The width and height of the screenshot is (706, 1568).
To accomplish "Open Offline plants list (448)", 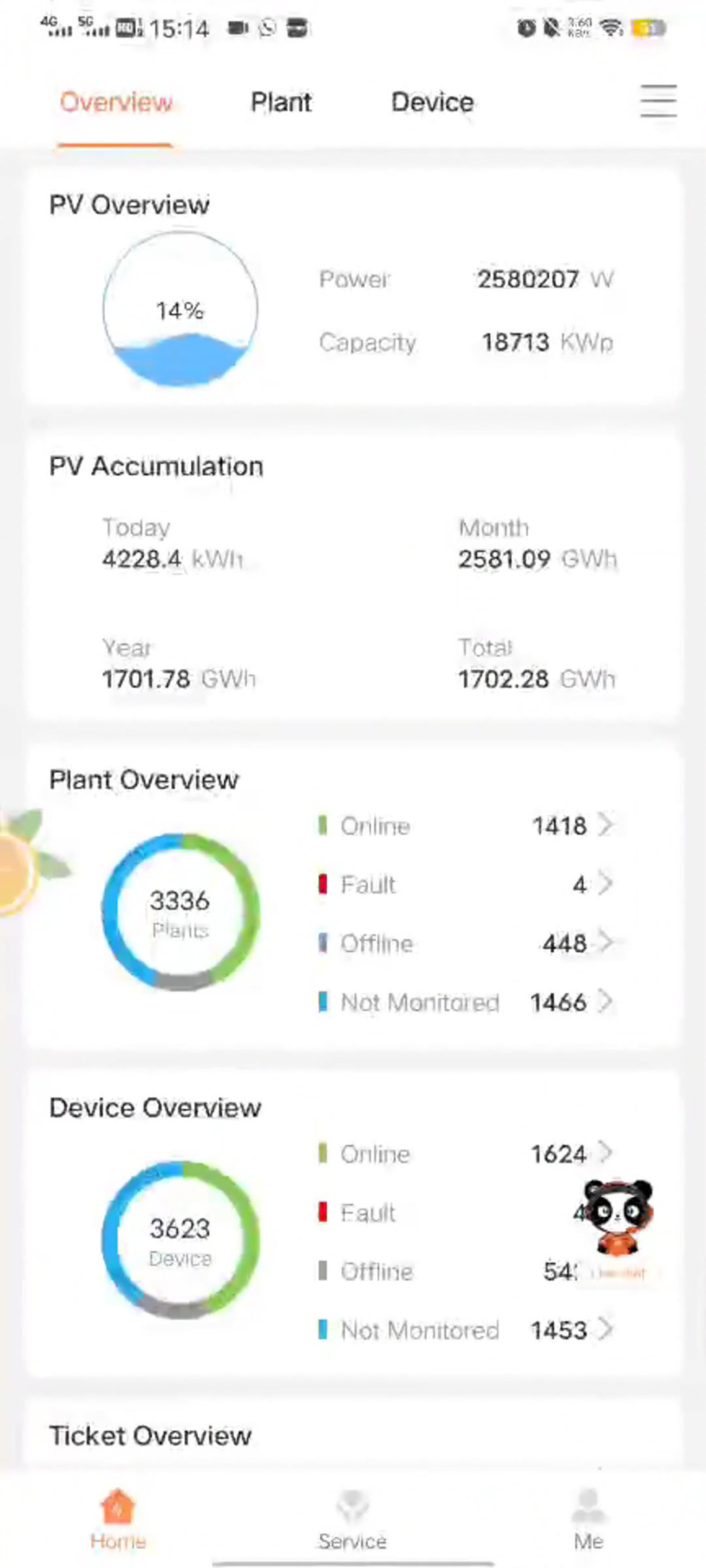I will [465, 943].
